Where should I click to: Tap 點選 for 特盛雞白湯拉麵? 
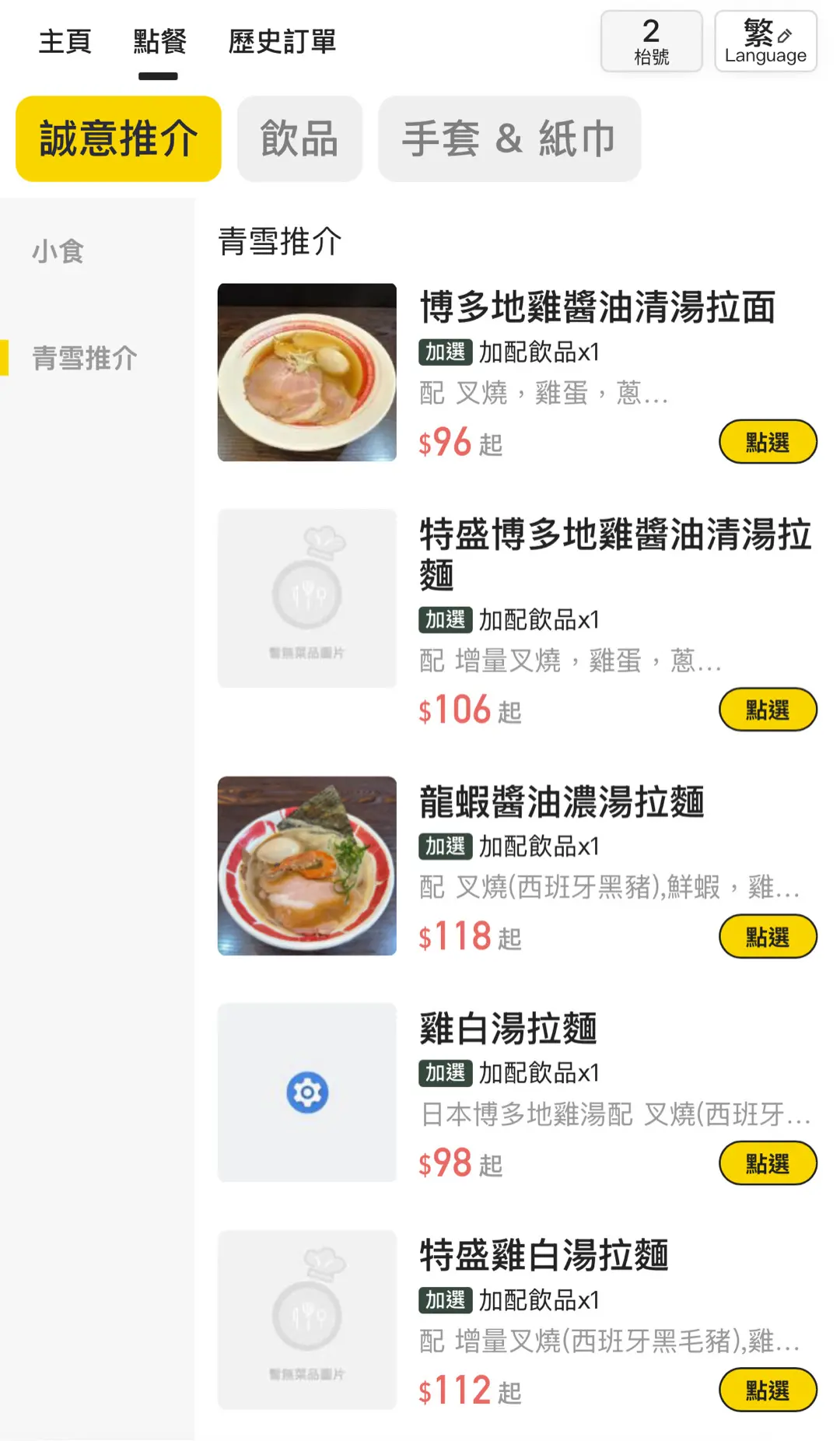[x=768, y=1390]
